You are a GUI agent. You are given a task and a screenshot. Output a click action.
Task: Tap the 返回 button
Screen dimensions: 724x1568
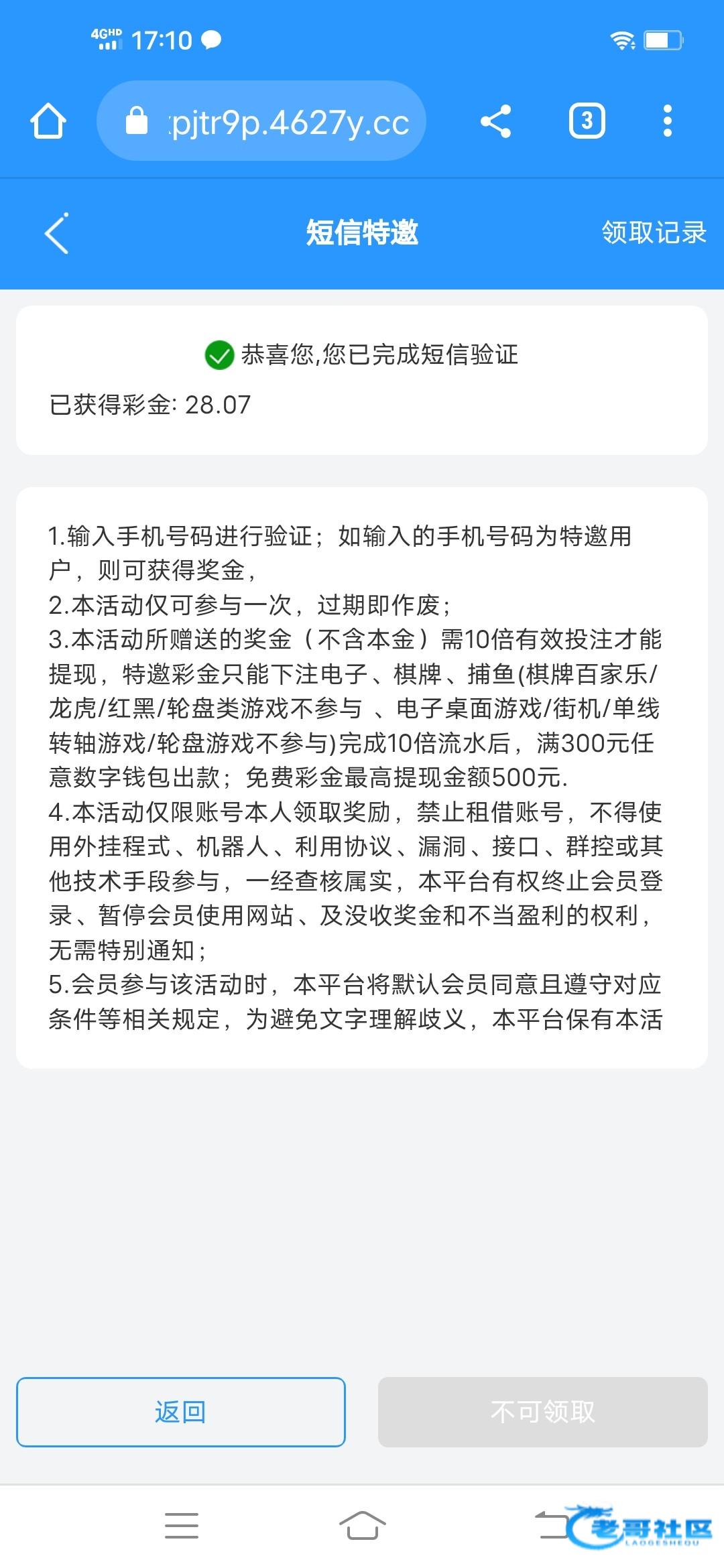pyautogui.click(x=181, y=1412)
